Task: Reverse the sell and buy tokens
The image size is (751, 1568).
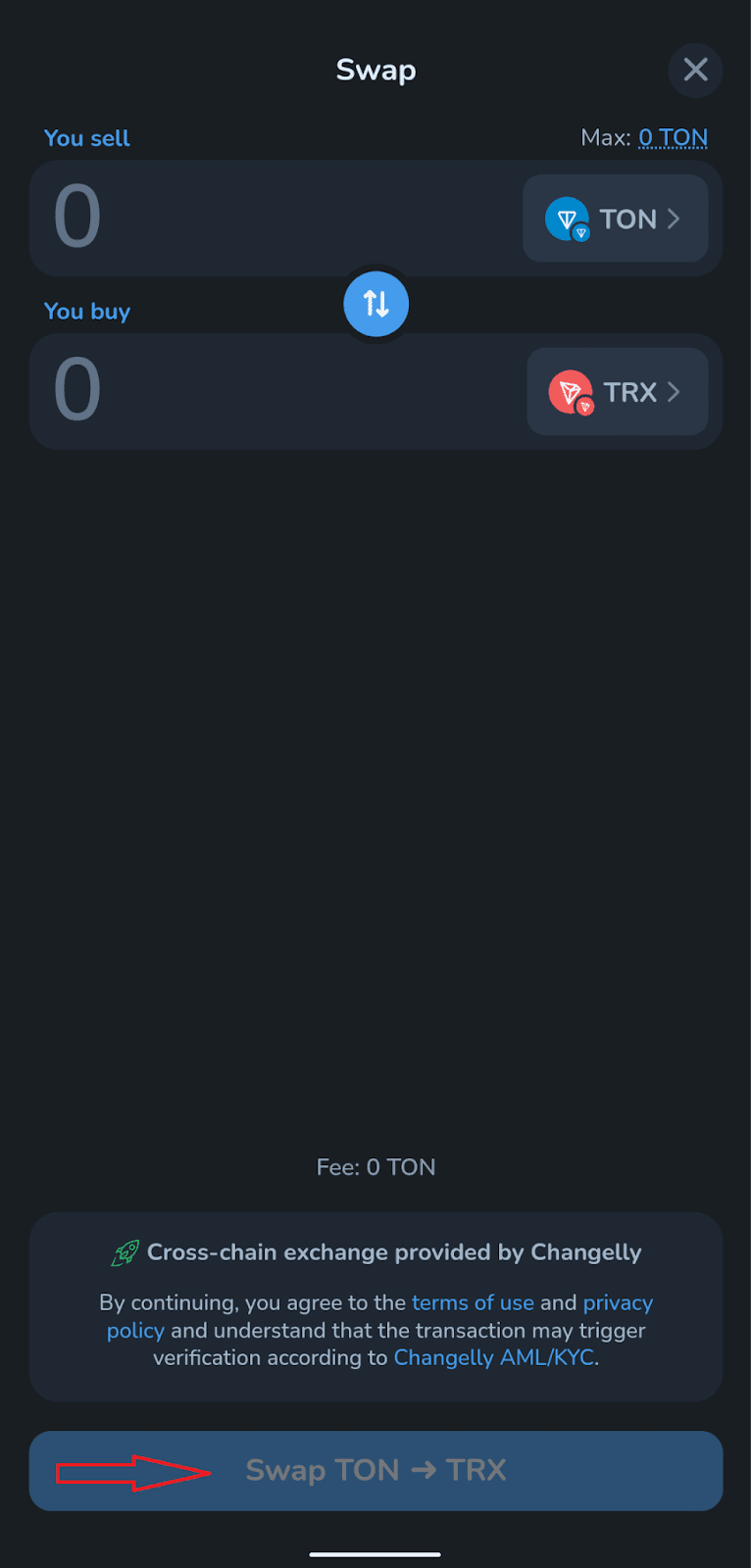Action: 375,304
